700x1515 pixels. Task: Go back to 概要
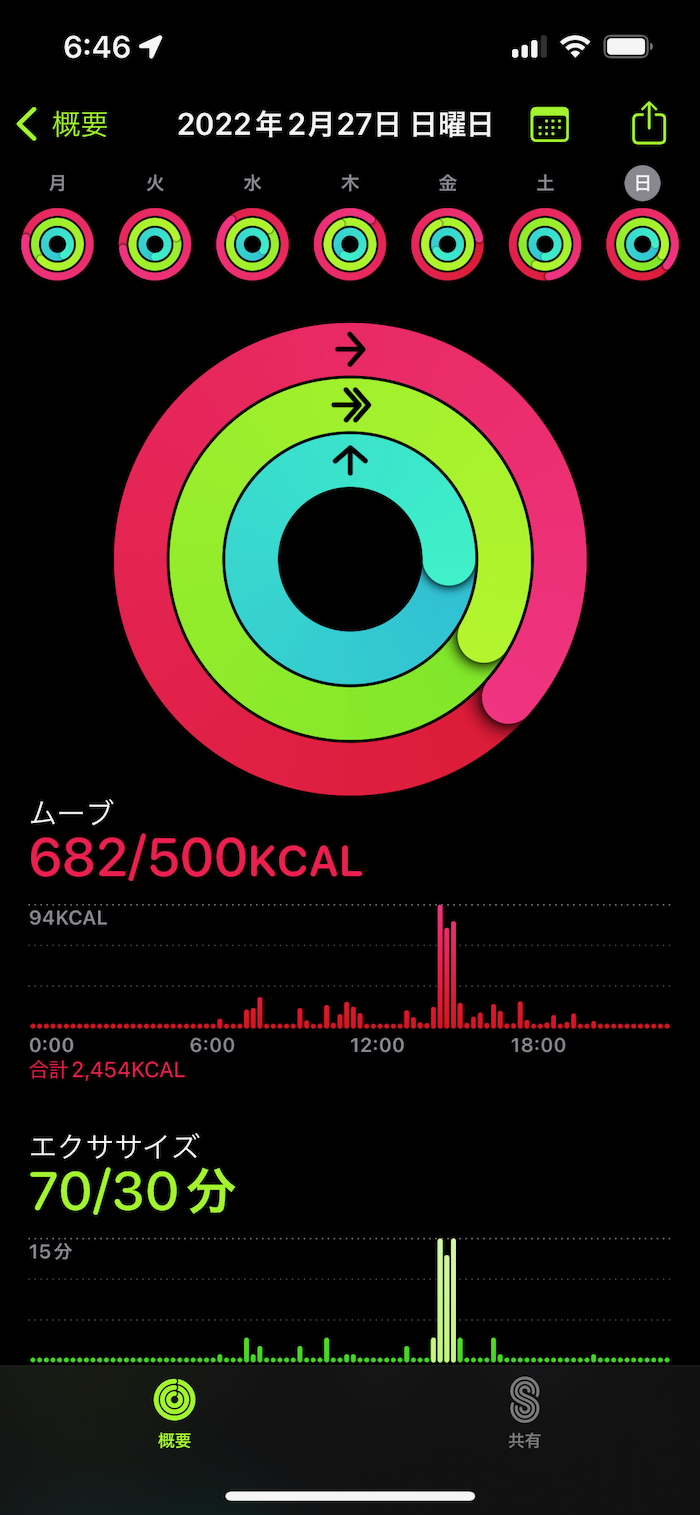[x=63, y=125]
